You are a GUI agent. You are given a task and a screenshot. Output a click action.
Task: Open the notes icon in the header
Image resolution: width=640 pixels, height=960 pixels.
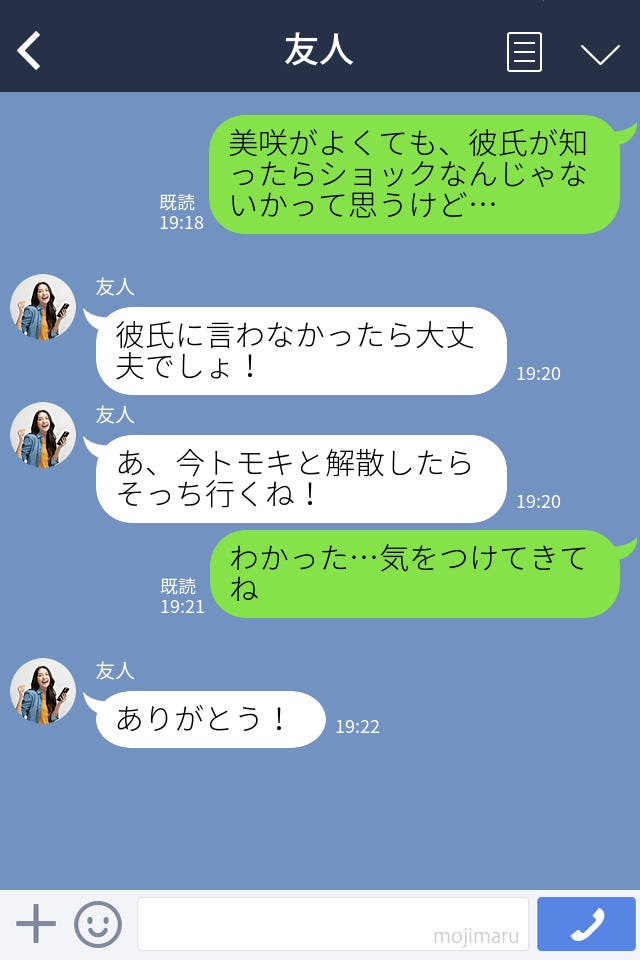pyautogui.click(x=524, y=52)
